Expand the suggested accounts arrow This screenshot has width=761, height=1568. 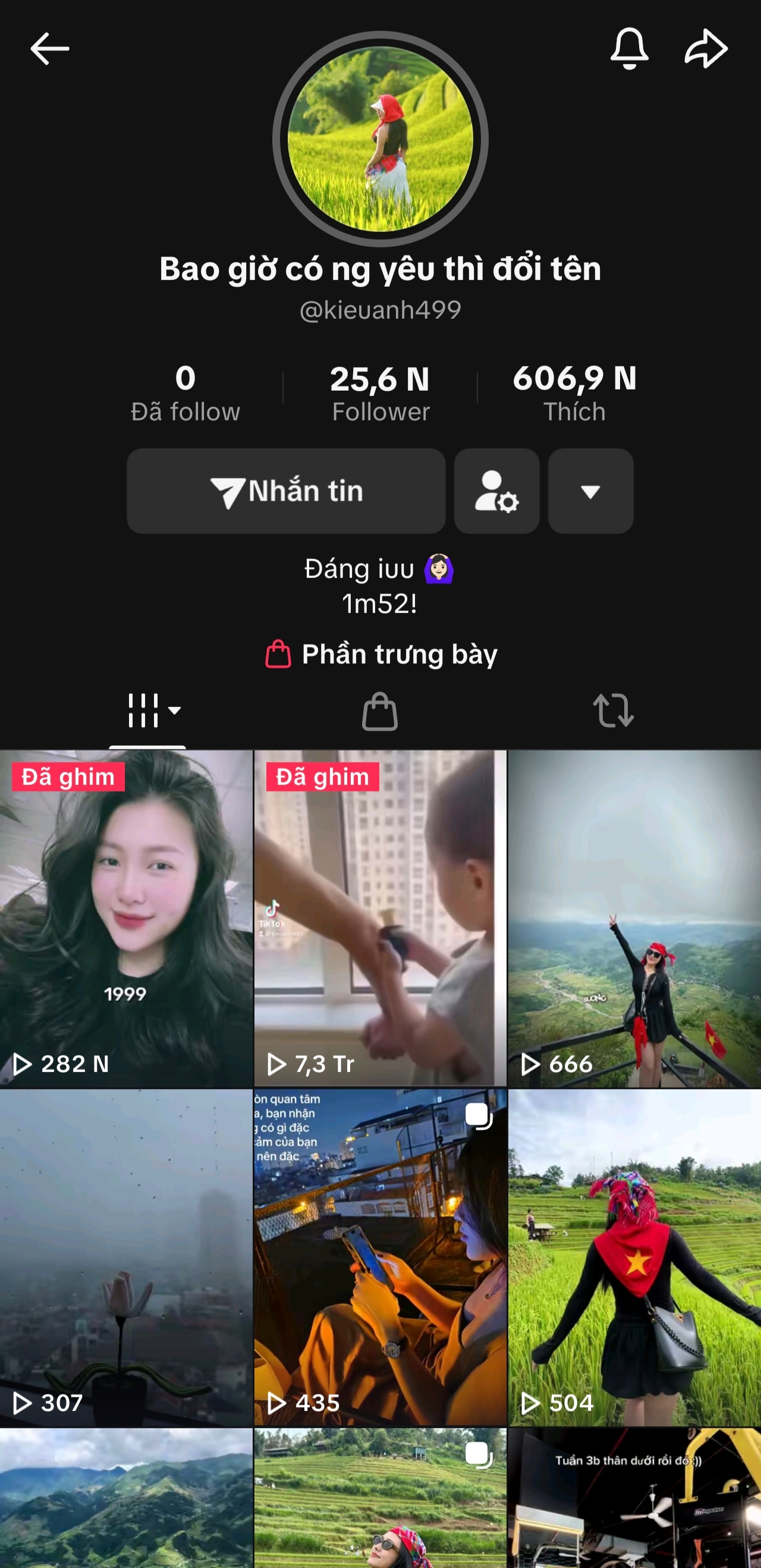coord(590,491)
